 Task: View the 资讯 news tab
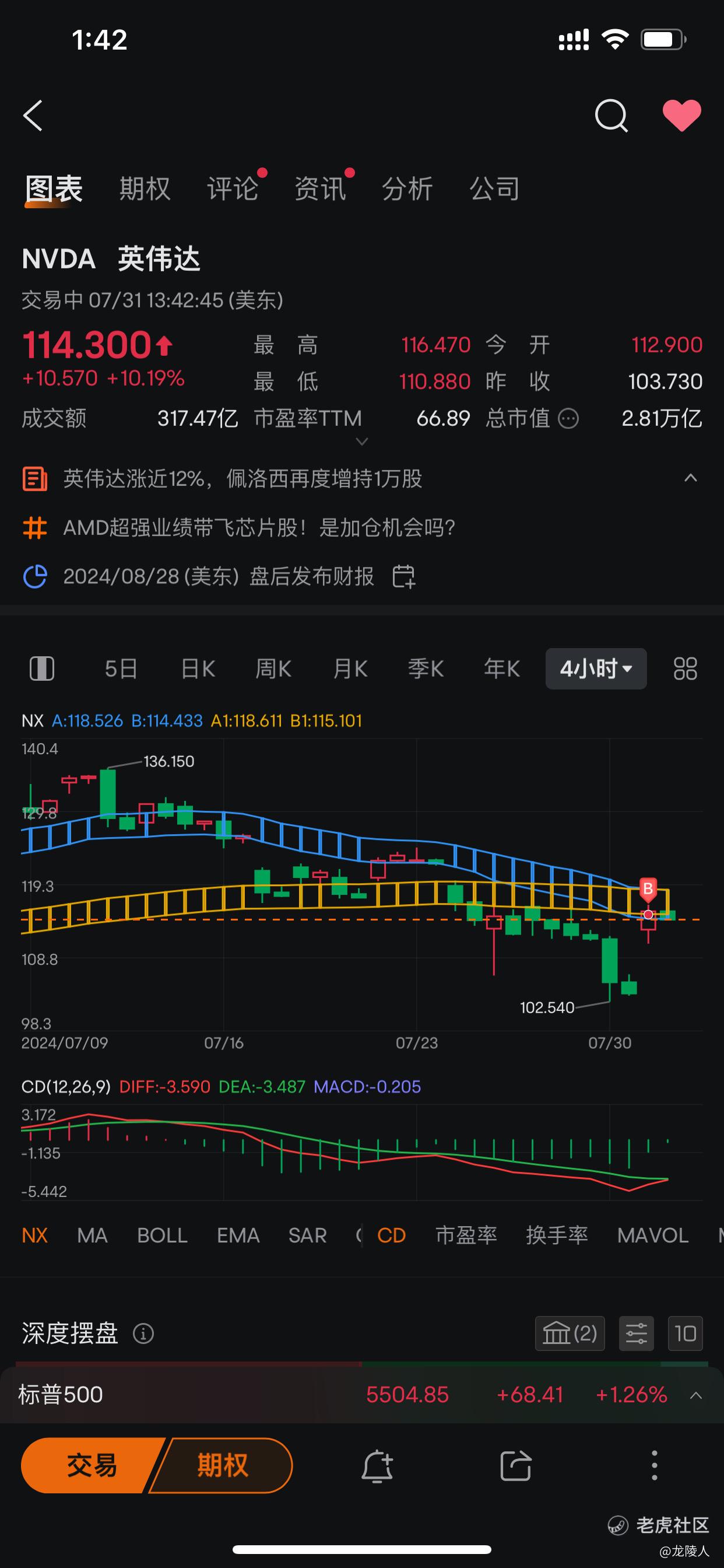pos(320,188)
